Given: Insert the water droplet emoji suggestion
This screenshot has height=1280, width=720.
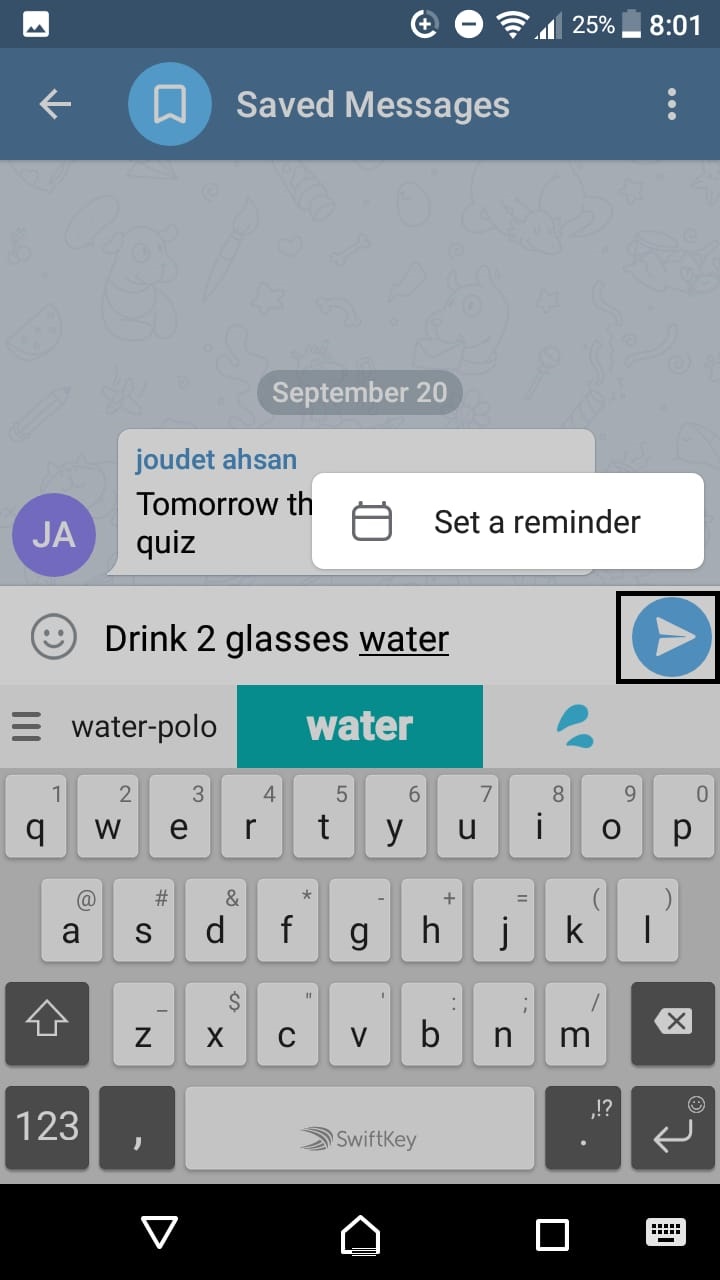Looking at the screenshot, I should coord(577,727).
